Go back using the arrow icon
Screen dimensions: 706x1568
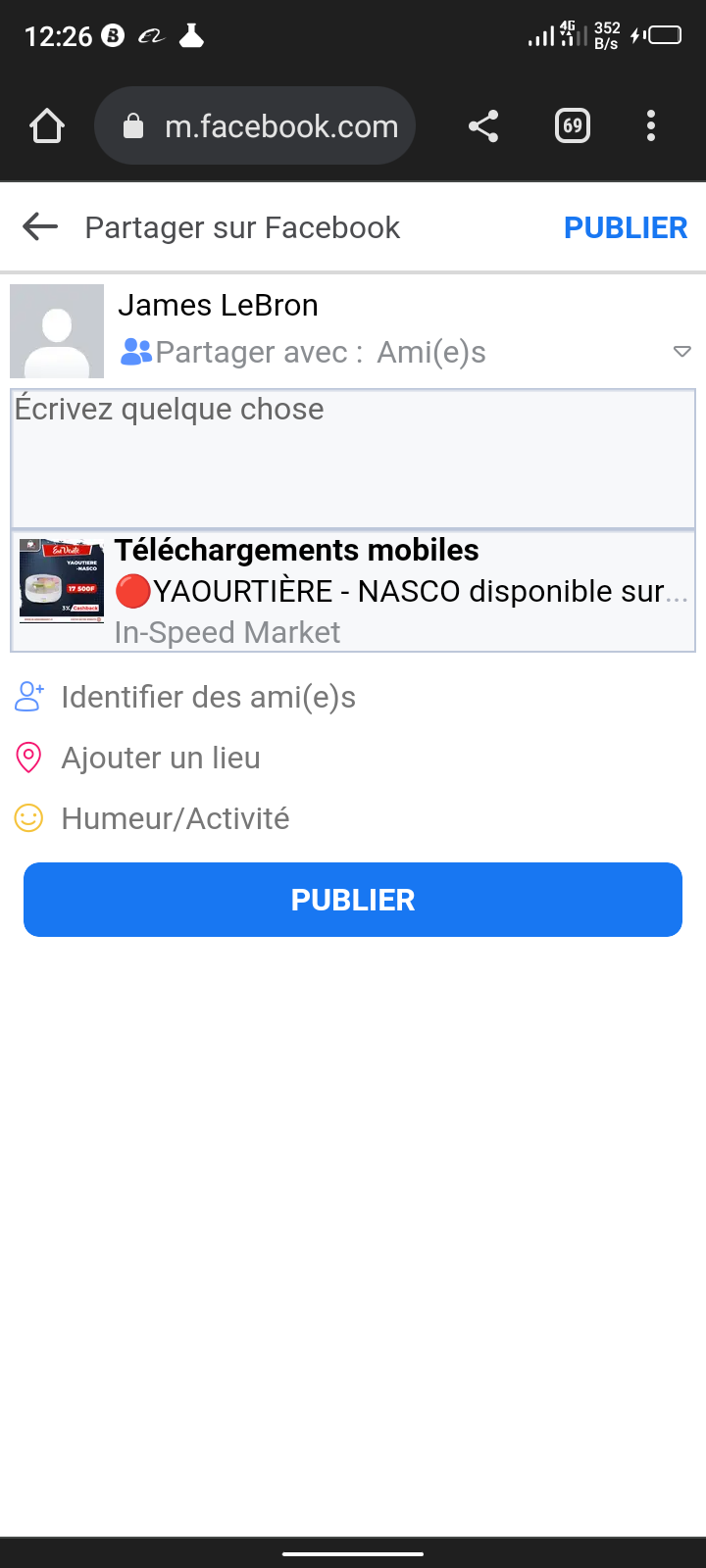tap(40, 227)
